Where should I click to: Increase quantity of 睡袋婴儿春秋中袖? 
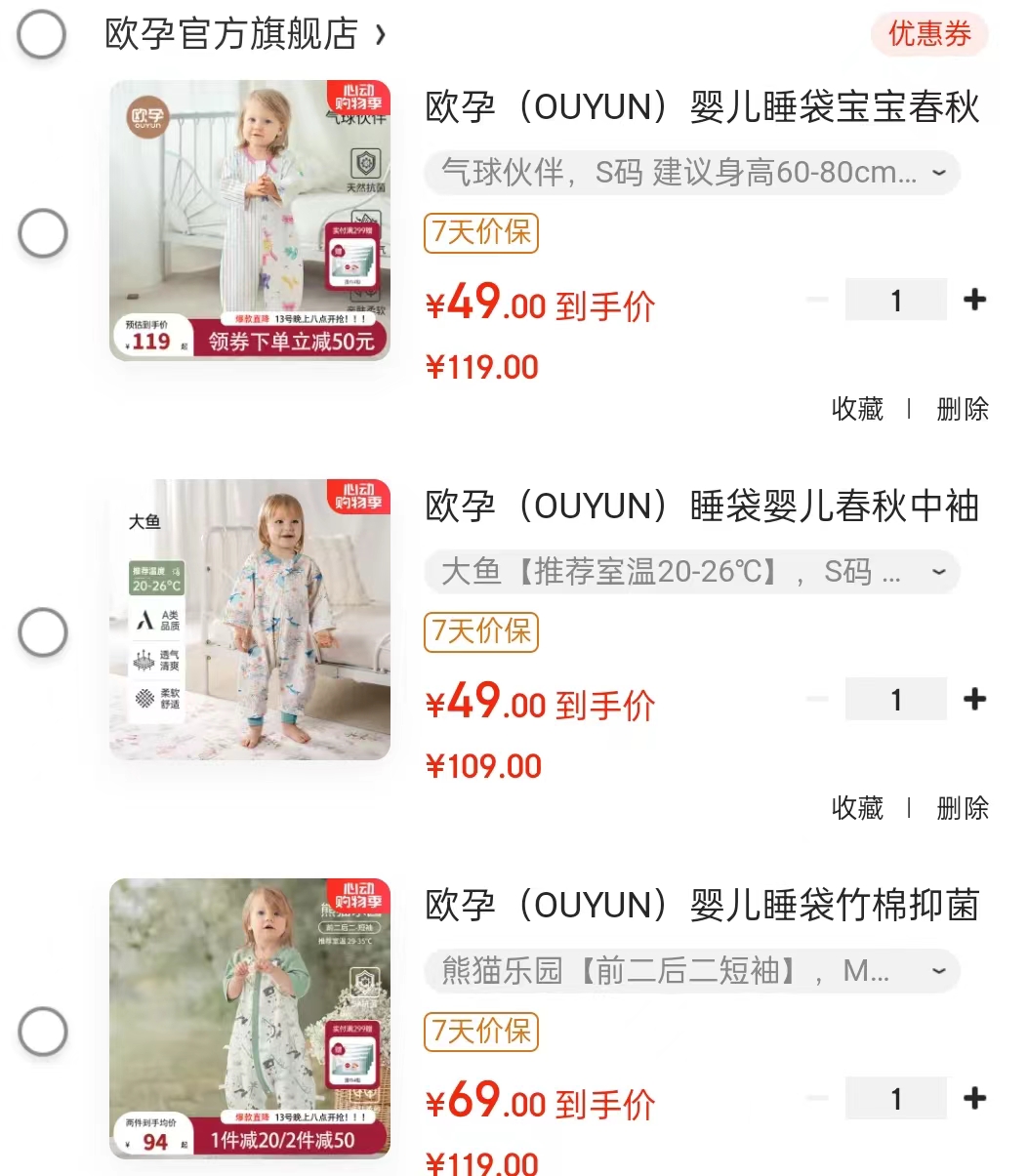pyautogui.click(x=973, y=699)
